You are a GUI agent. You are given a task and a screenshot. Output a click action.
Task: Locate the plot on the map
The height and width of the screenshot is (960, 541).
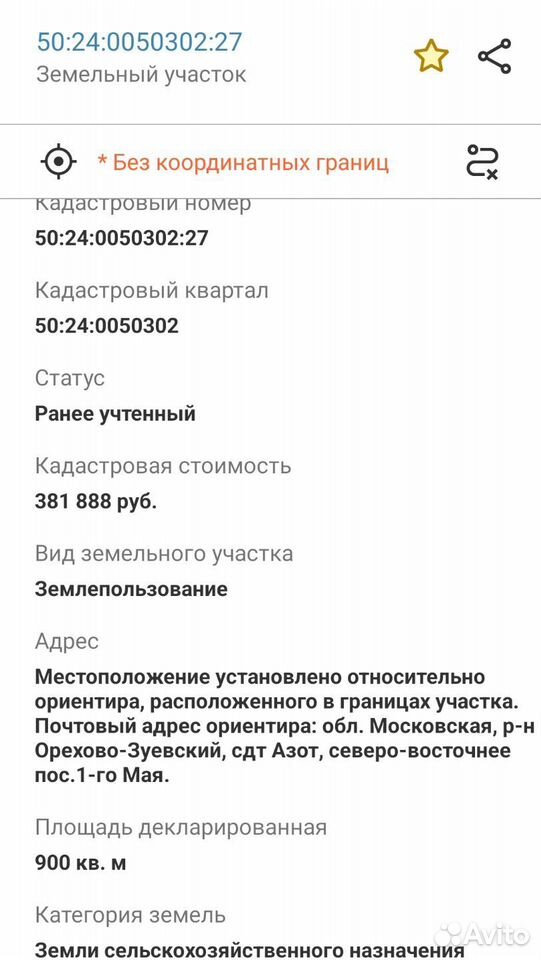[x=59, y=162]
